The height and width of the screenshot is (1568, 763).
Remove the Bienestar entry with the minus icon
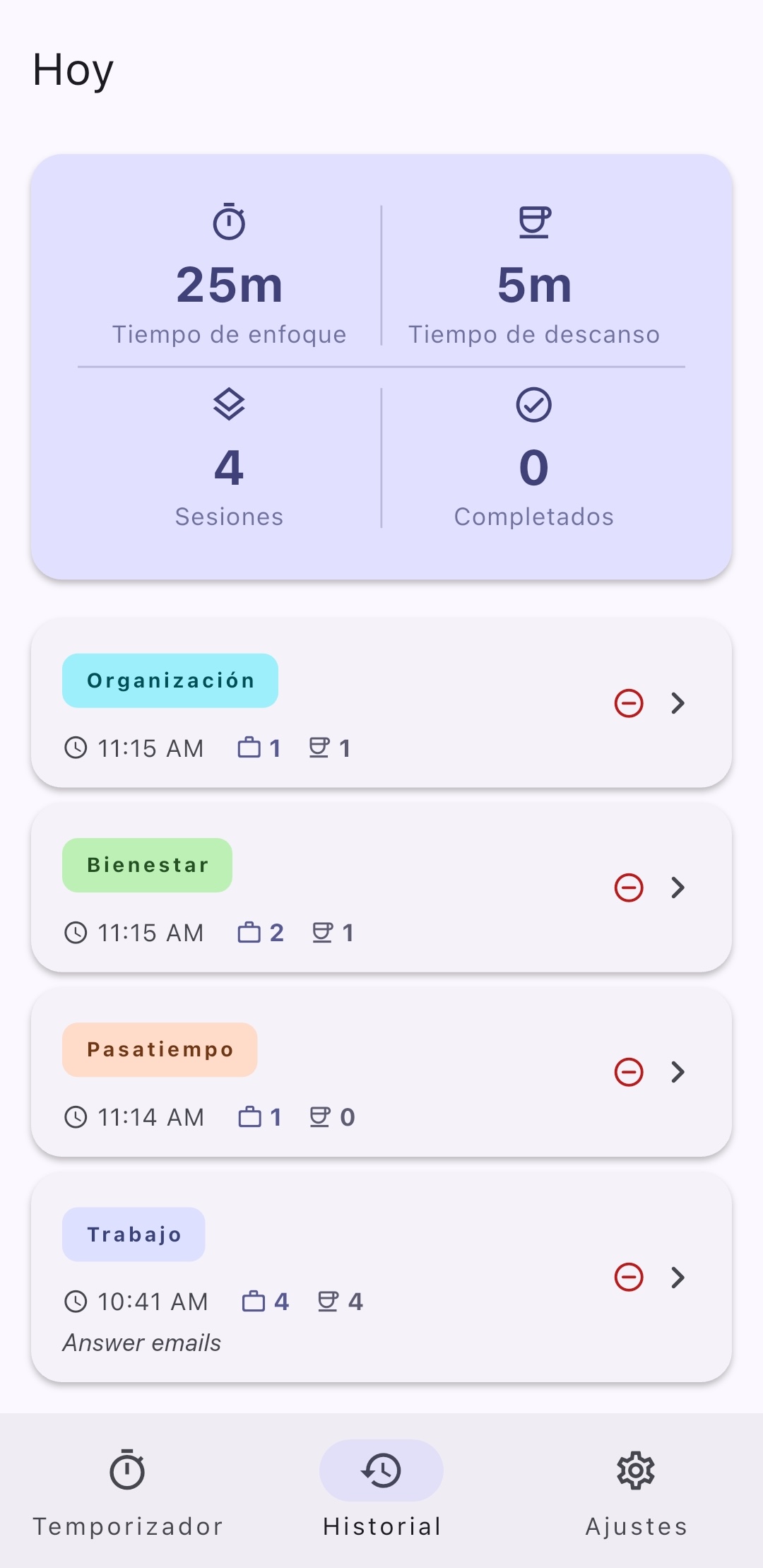(629, 888)
